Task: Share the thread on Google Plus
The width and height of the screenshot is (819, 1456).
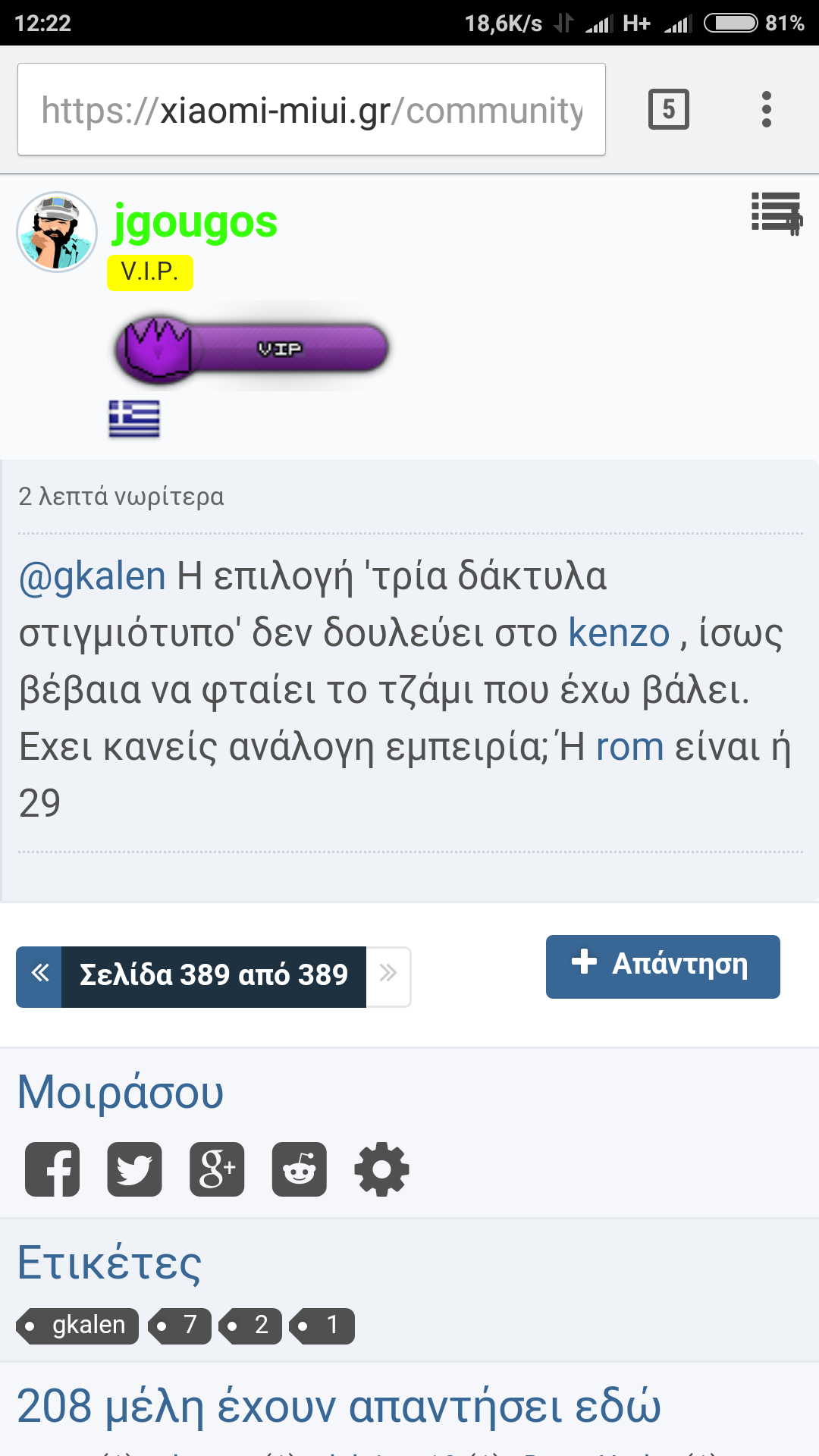Action: tap(217, 1169)
